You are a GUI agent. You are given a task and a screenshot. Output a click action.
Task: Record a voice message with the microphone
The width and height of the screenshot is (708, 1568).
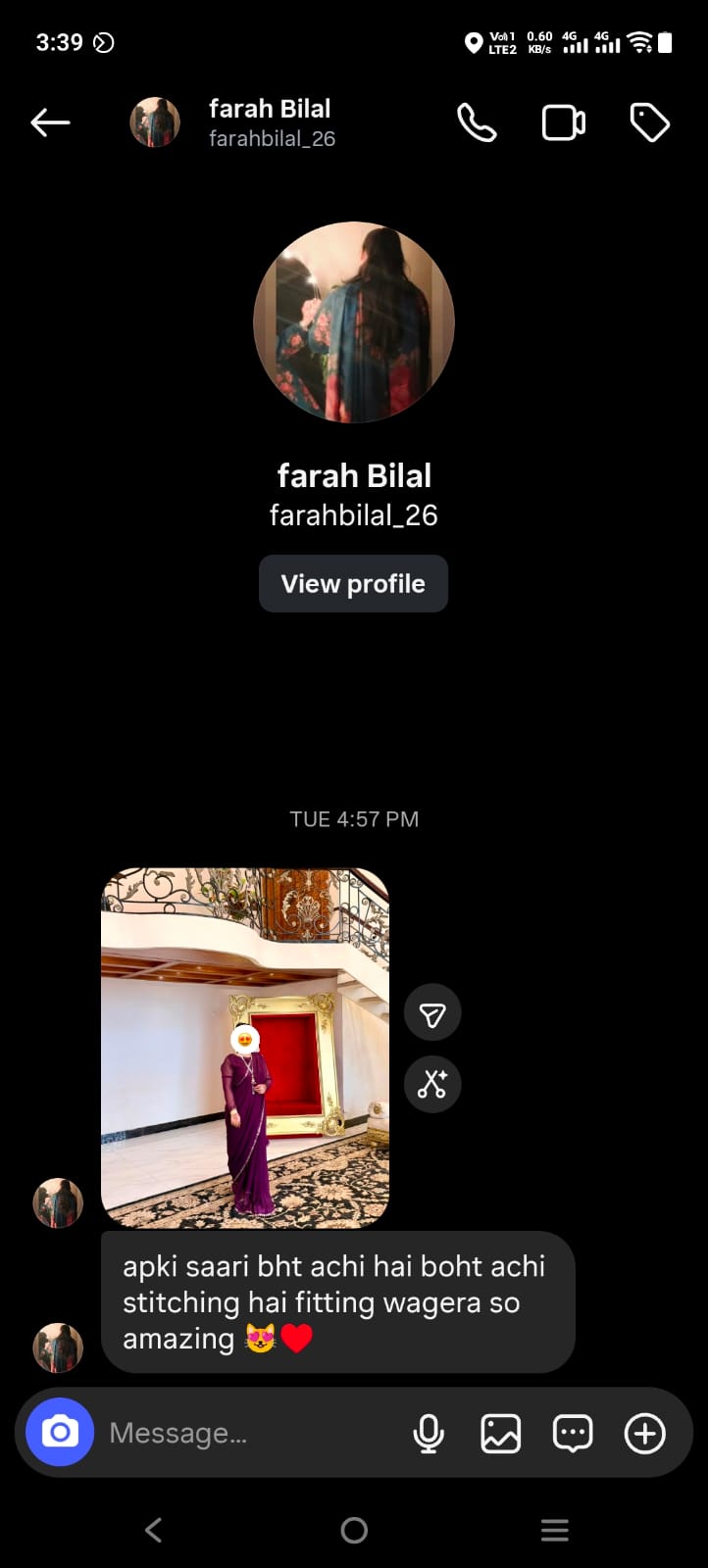(x=429, y=1434)
